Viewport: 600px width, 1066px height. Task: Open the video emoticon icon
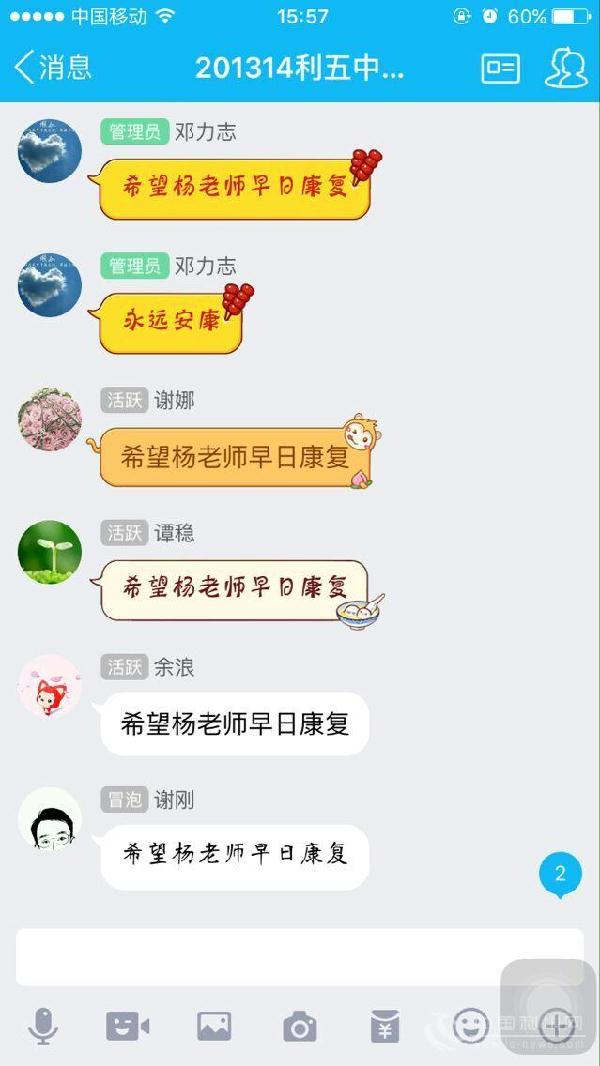tap(128, 1026)
